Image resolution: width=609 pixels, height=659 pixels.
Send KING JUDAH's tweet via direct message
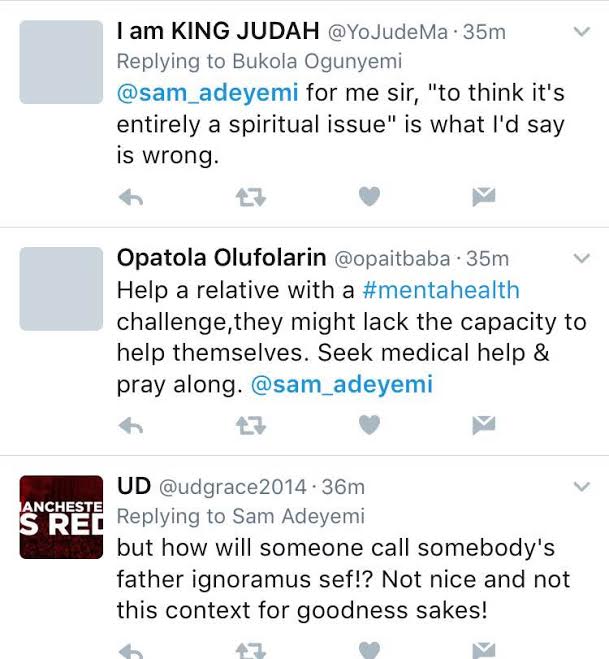click(484, 197)
